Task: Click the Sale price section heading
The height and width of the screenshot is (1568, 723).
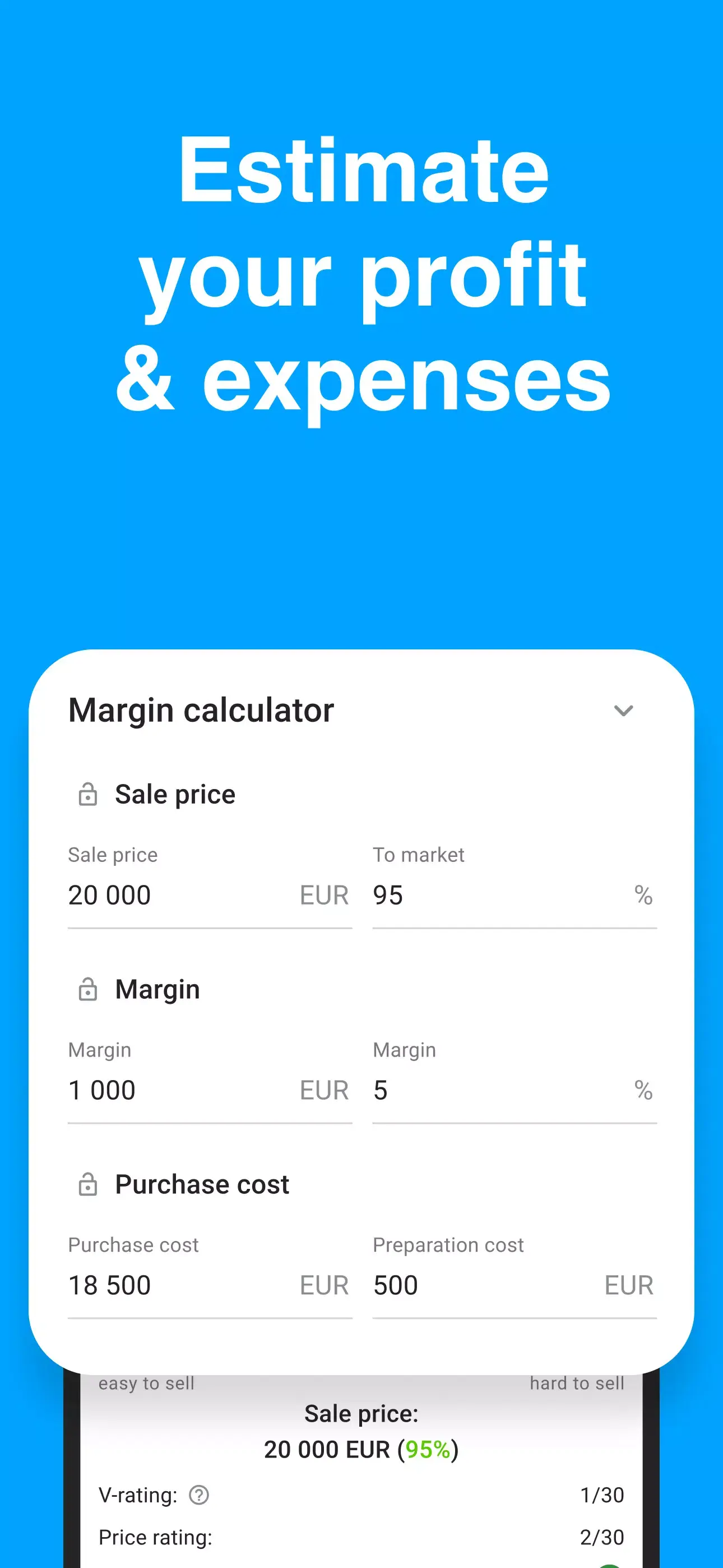Action: click(175, 793)
